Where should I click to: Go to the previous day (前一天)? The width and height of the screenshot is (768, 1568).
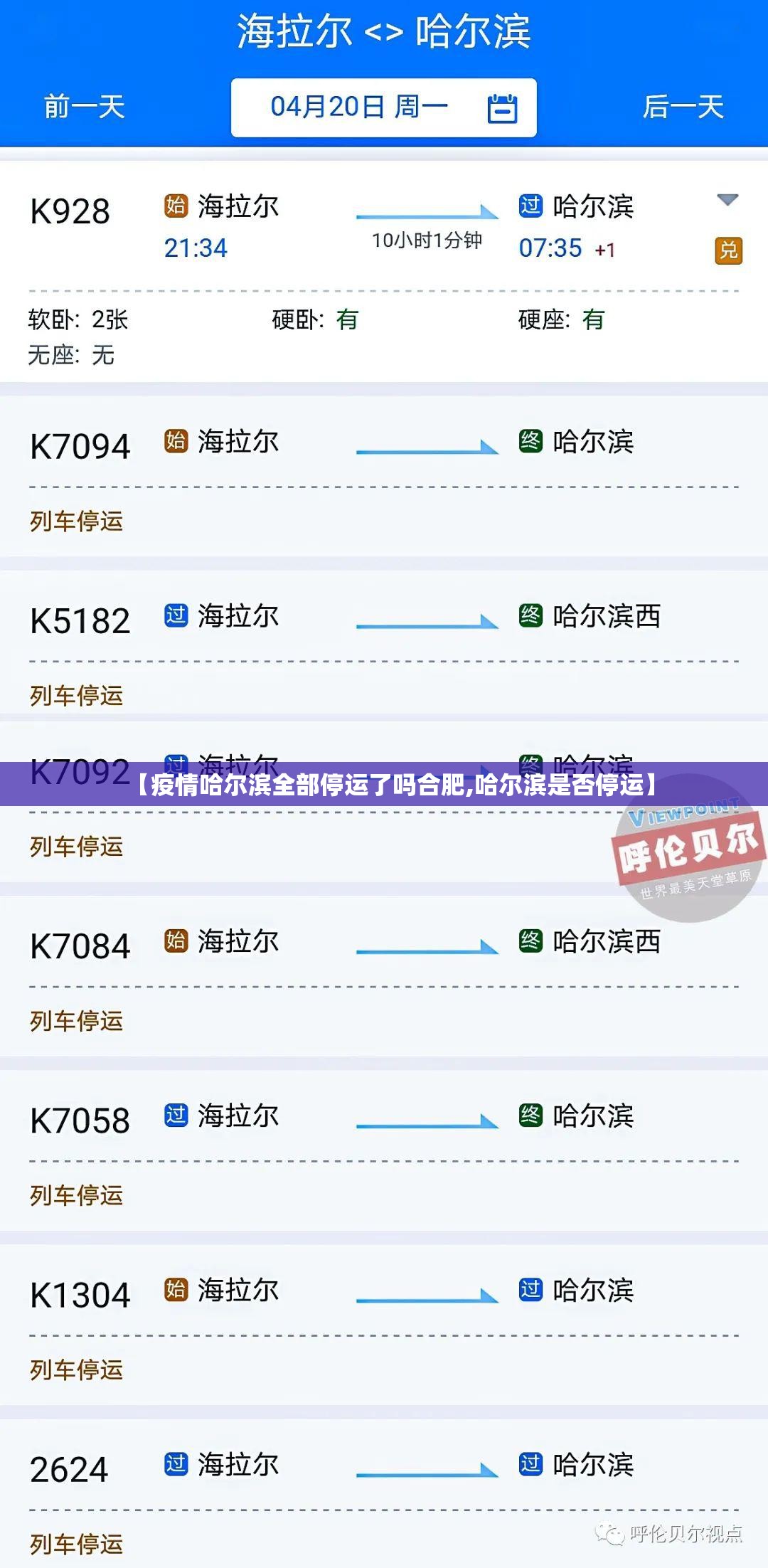[x=84, y=107]
